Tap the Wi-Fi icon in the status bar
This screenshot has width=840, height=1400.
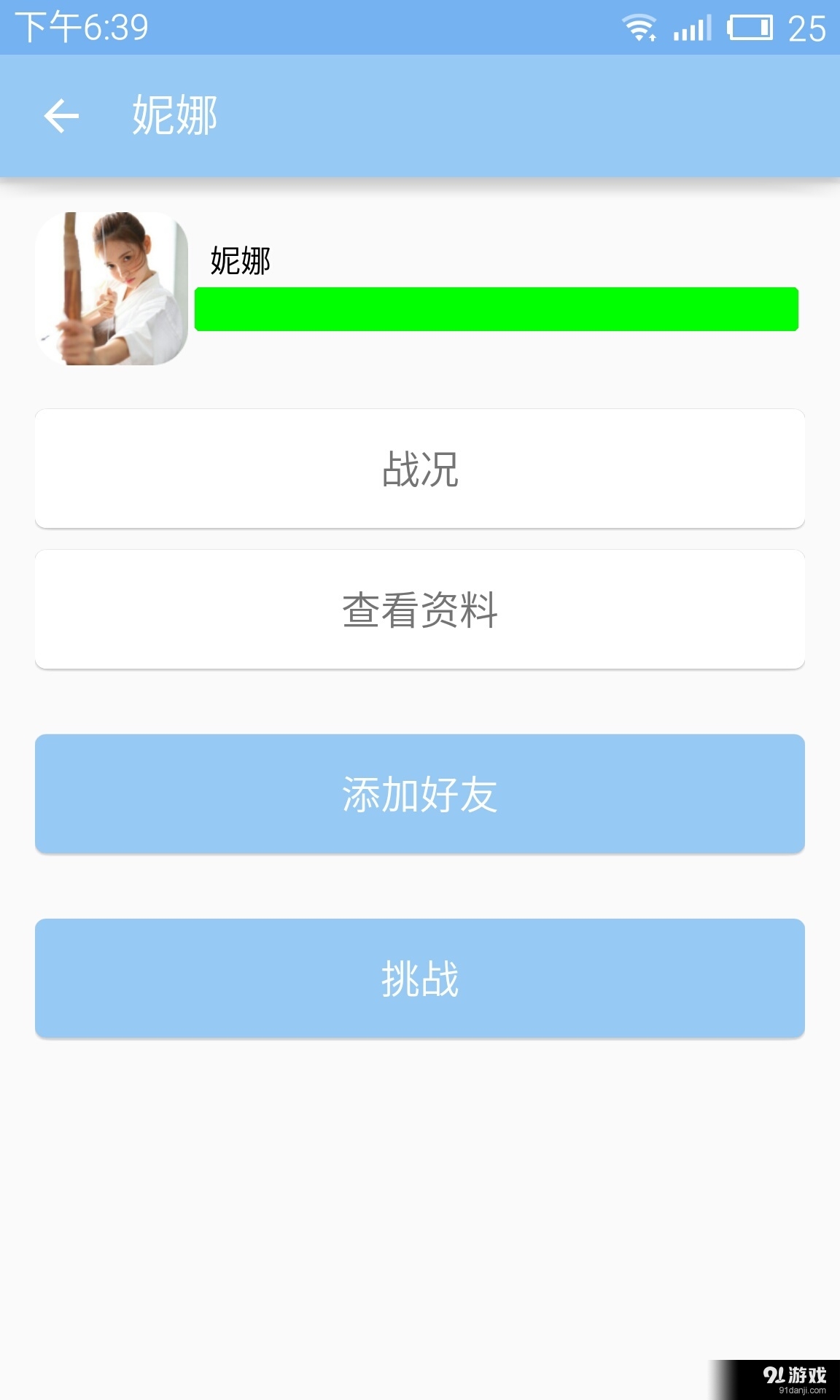[x=638, y=26]
